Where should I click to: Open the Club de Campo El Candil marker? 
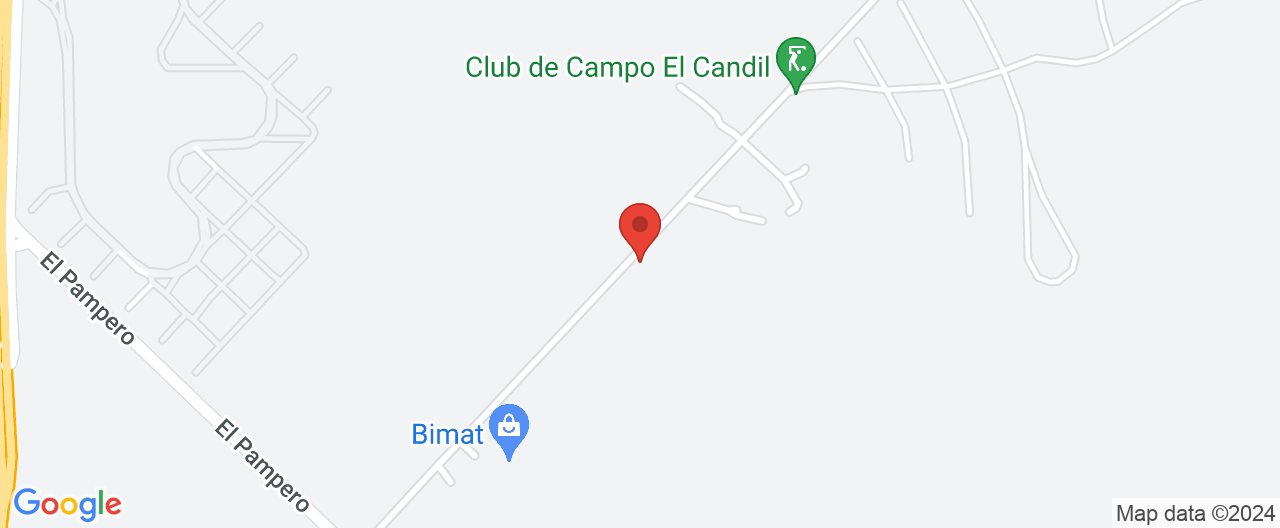click(796, 60)
